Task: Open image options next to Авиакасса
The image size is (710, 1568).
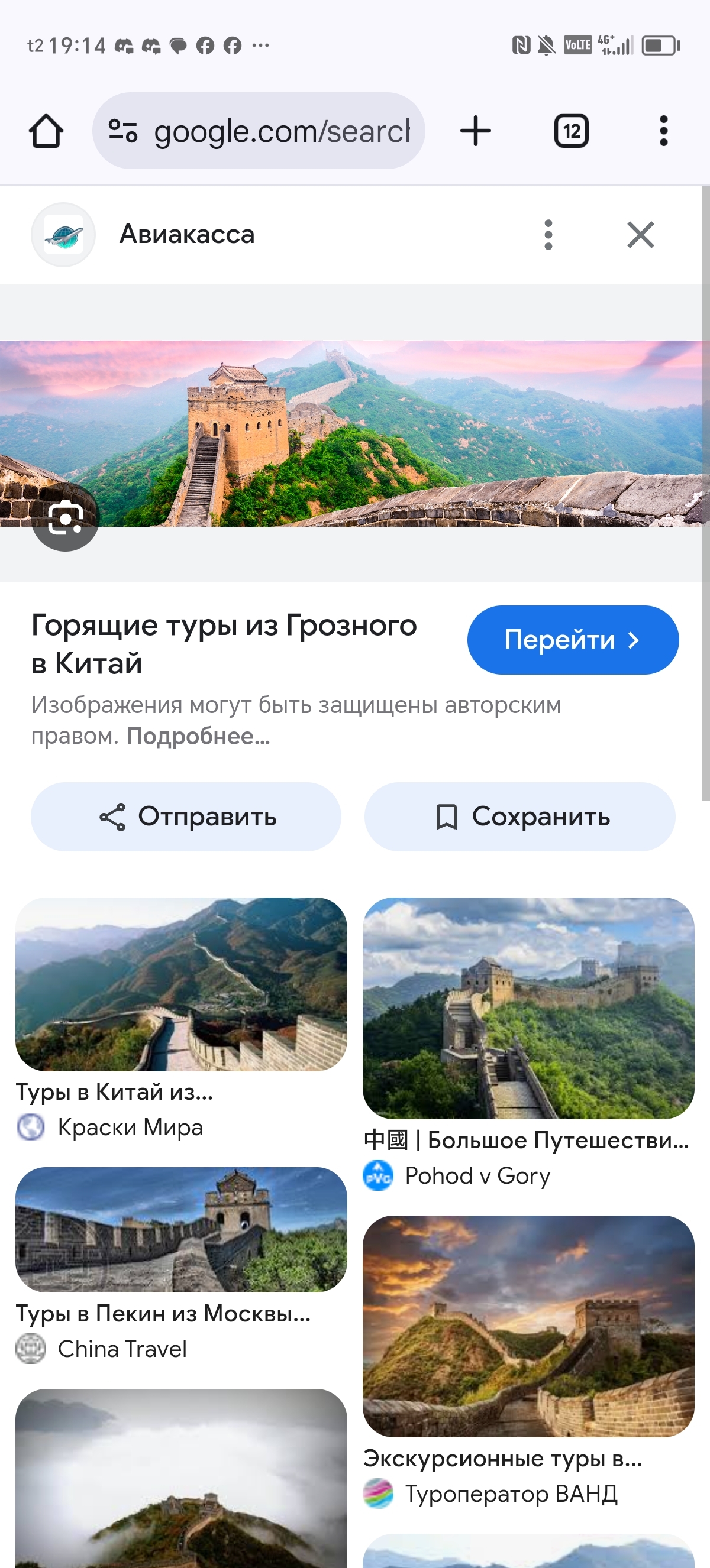Action: 548,235
